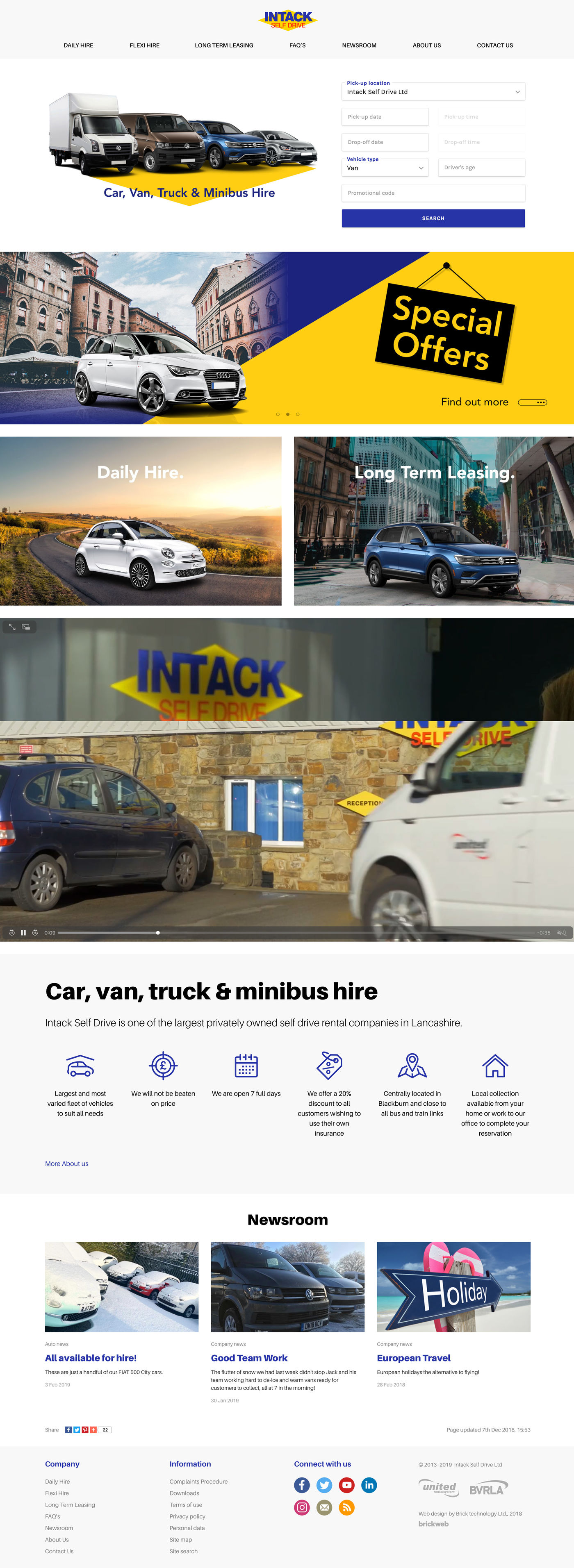The width and height of the screenshot is (574, 1568).
Task: Expand the Vehicle type dropdown
Action: point(385,168)
